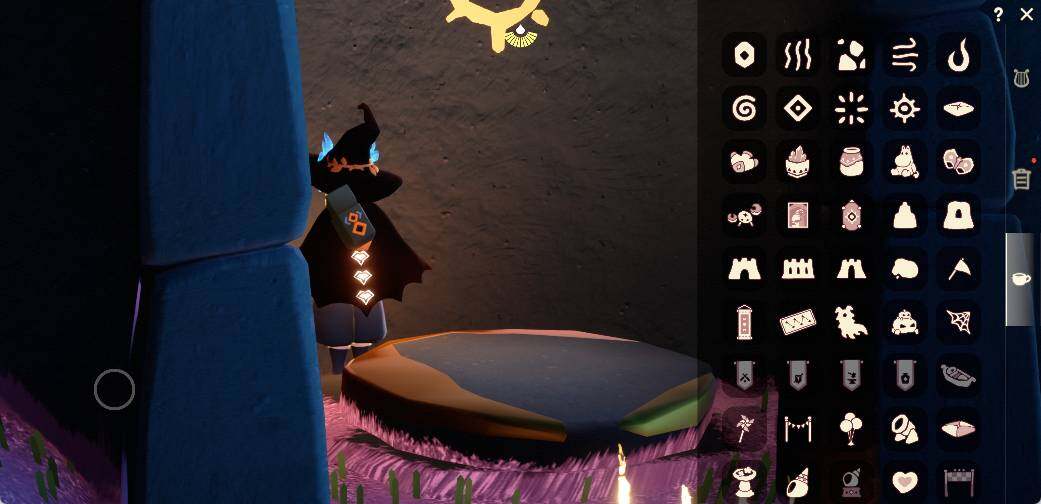Image resolution: width=1041 pixels, height=504 pixels.
Task: Select the wavy heat lines item
Action: tap(798, 55)
